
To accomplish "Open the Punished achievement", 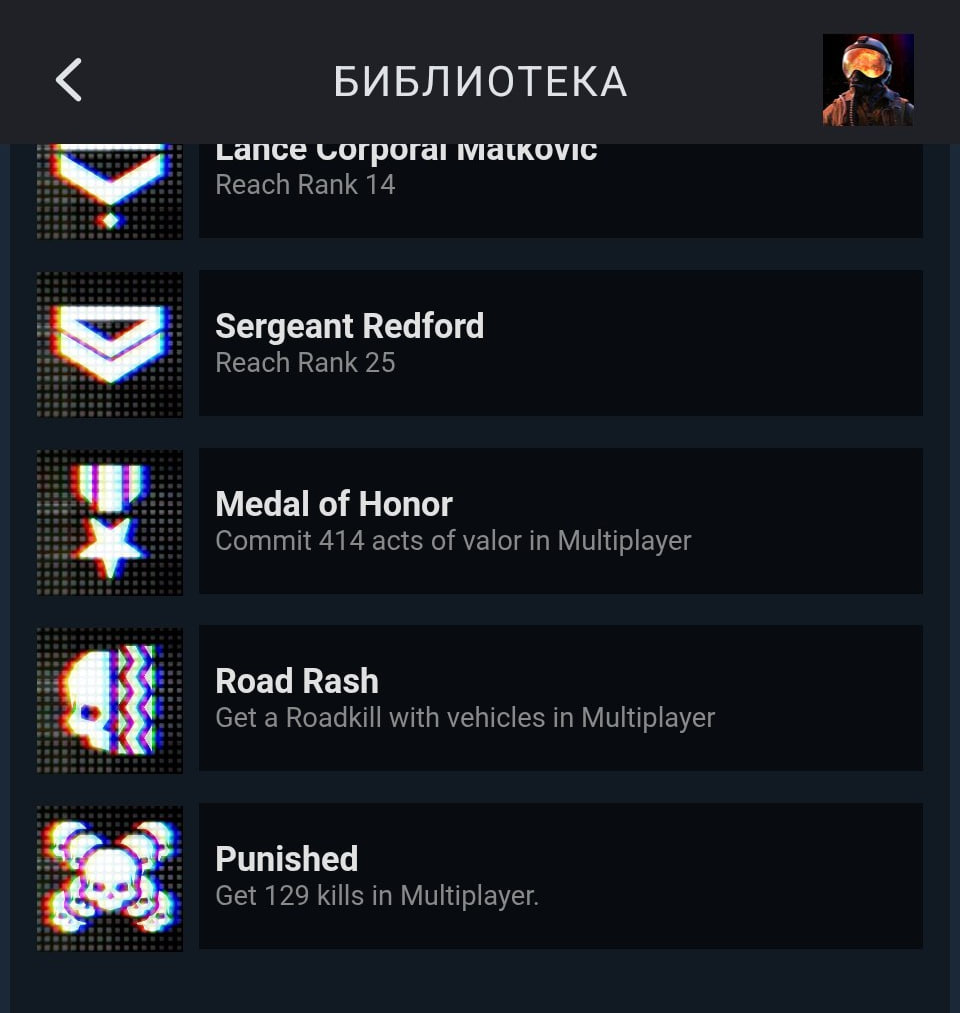I will pyautogui.click(x=560, y=876).
